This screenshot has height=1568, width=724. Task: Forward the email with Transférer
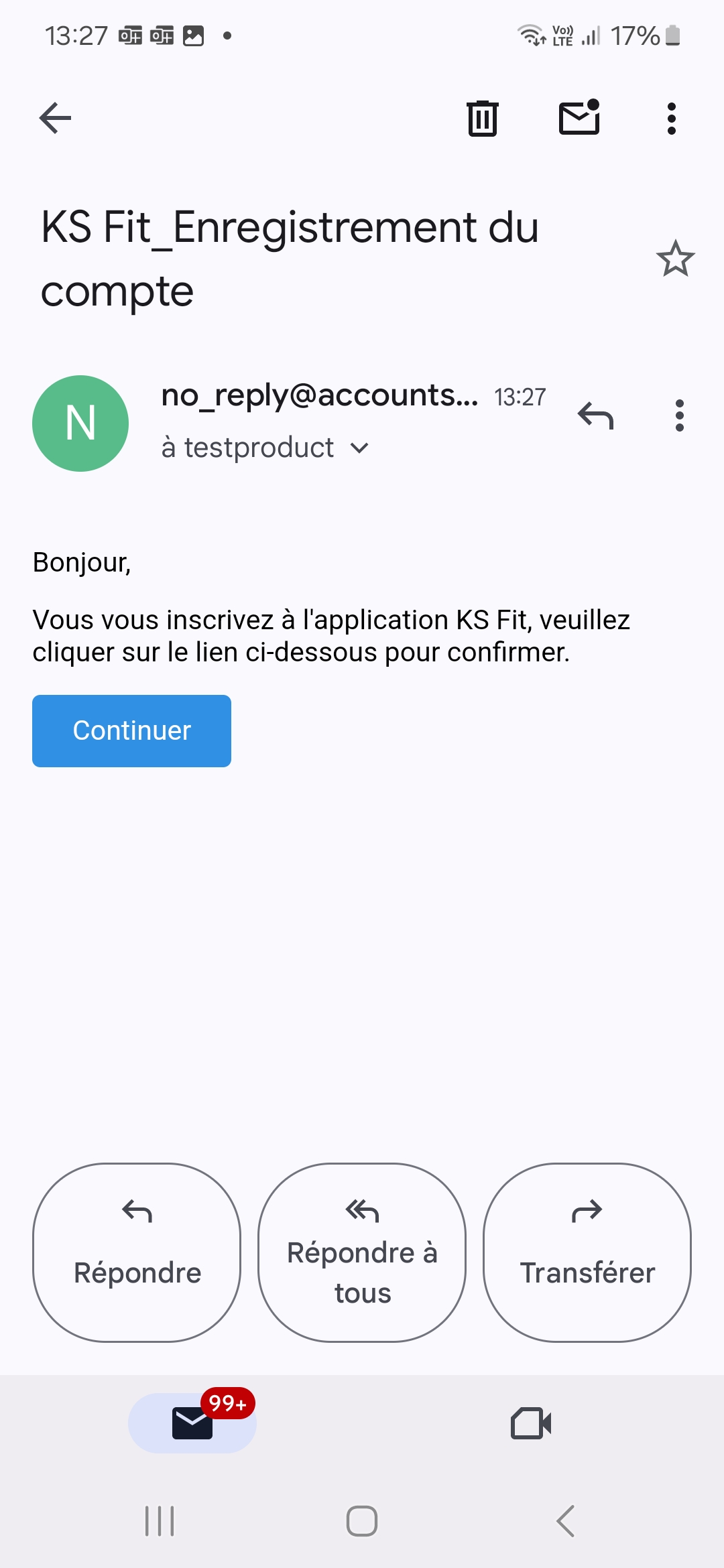[x=587, y=1252]
